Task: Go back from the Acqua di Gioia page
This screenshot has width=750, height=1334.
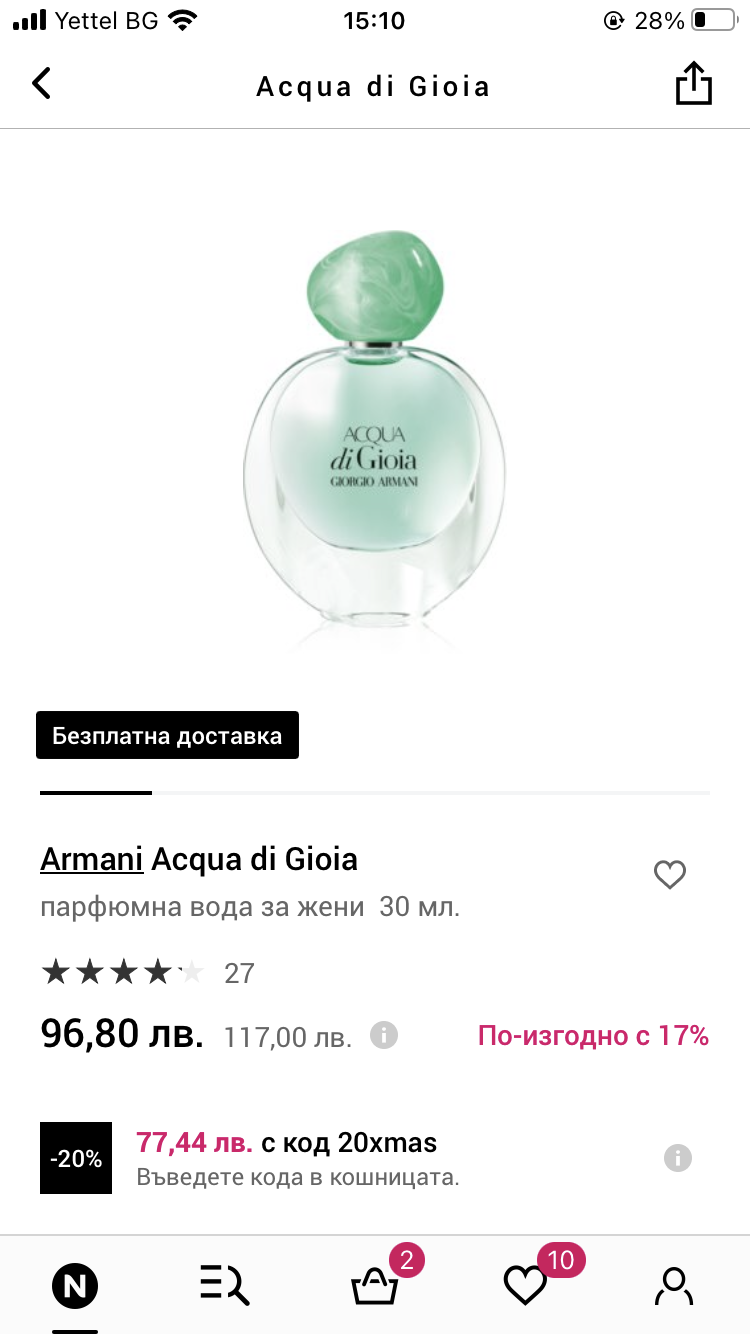Action: pyautogui.click(x=41, y=84)
